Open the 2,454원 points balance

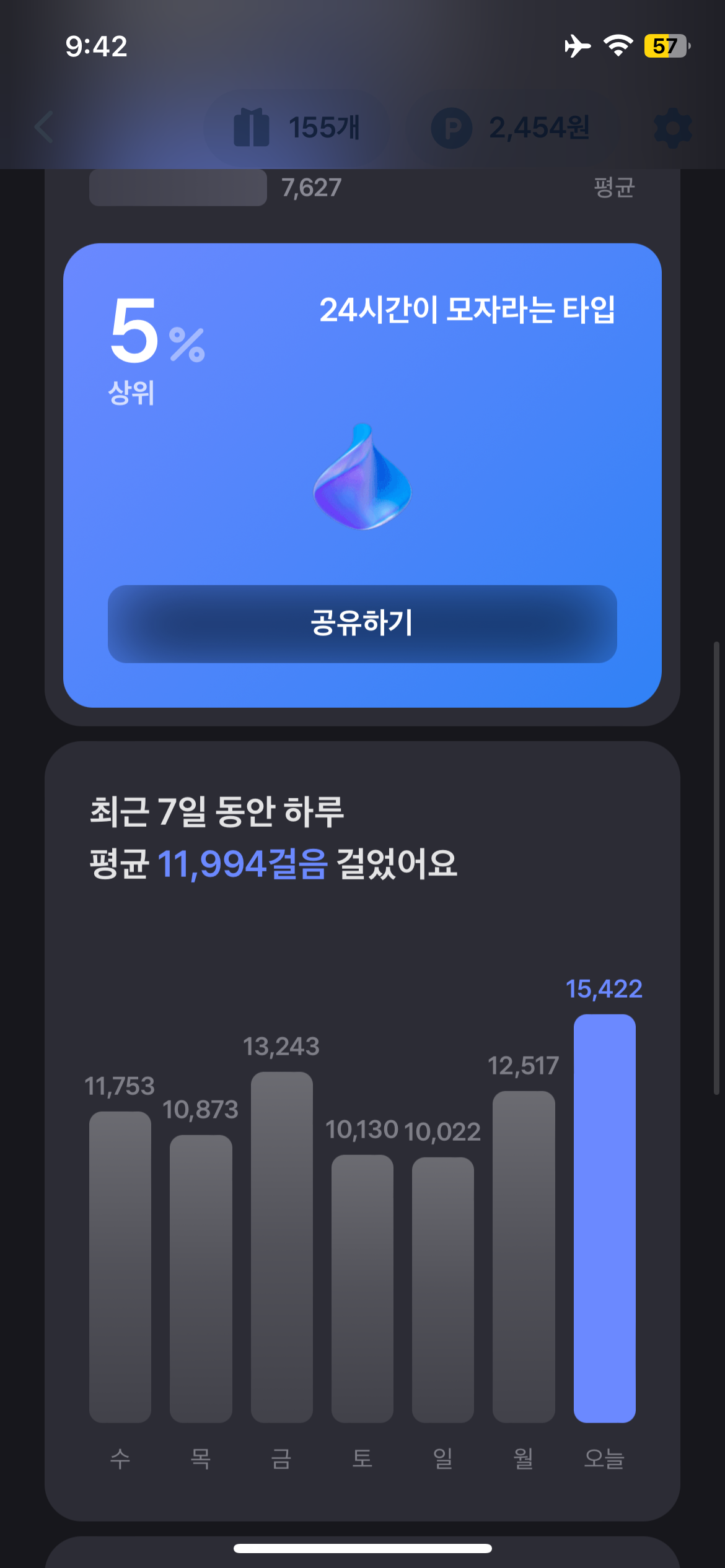click(511, 128)
